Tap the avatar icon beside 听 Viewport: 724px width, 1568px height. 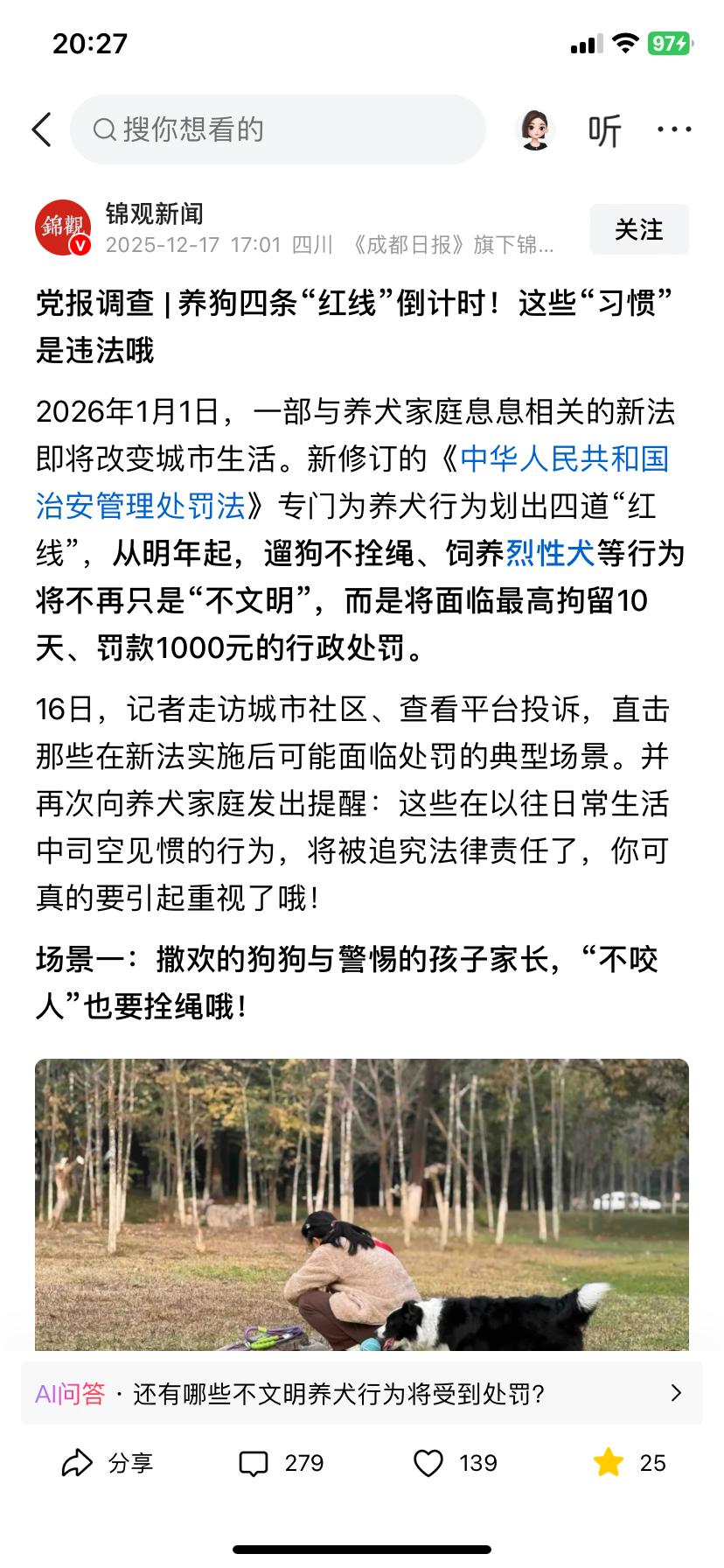pos(536,129)
